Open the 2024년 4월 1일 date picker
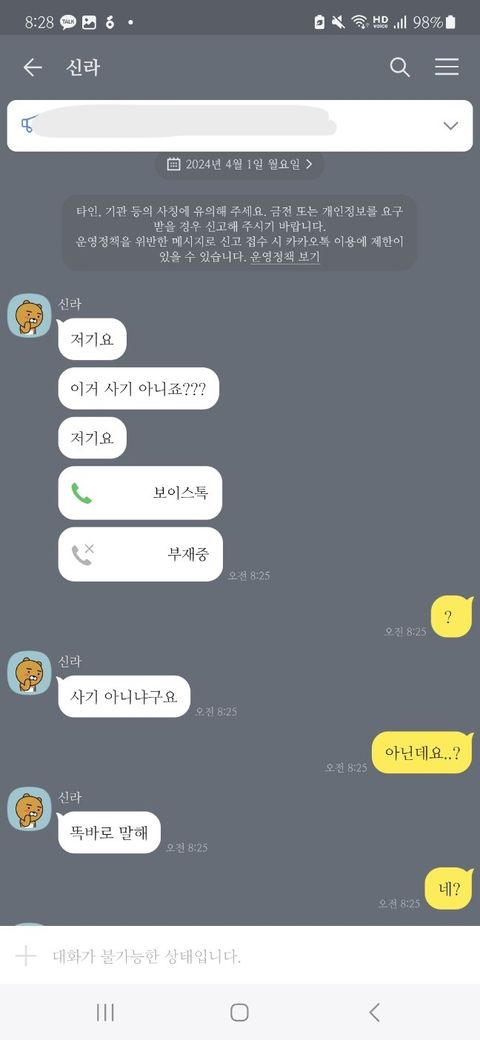Image resolution: width=480 pixels, height=1040 pixels. pyautogui.click(x=239, y=164)
